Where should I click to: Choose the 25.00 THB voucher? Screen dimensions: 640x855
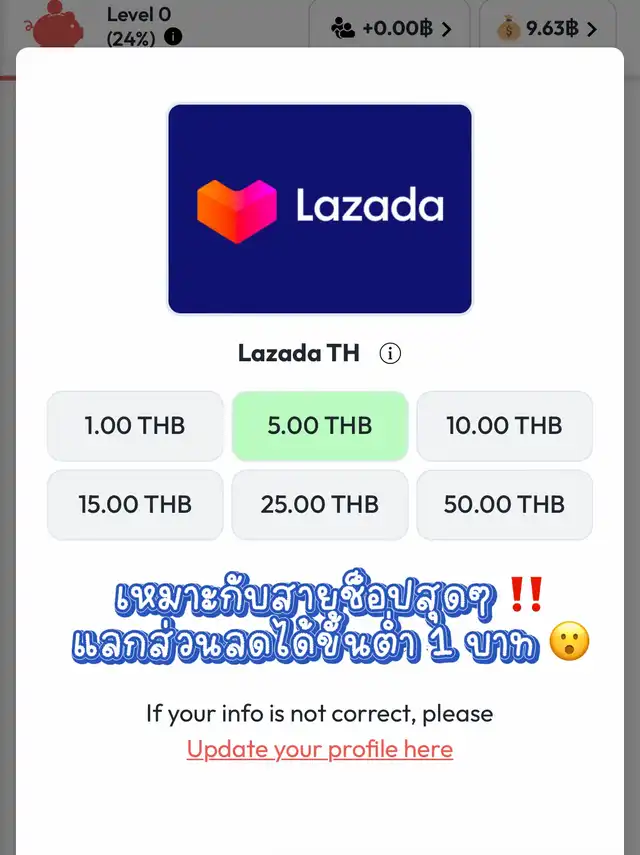click(x=320, y=505)
